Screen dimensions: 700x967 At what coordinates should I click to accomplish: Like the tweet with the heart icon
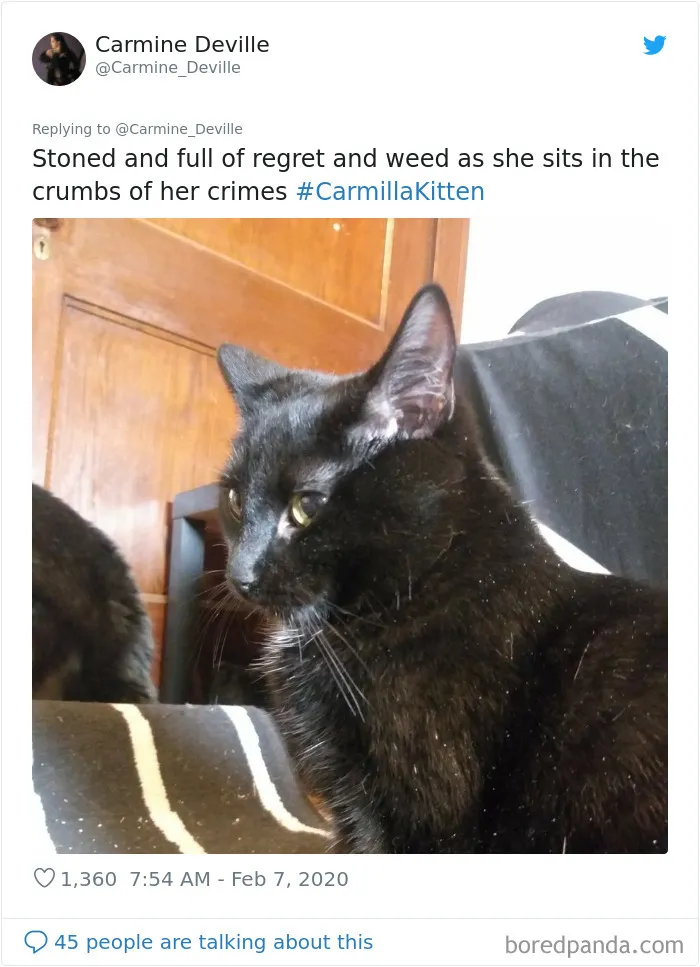(x=44, y=878)
